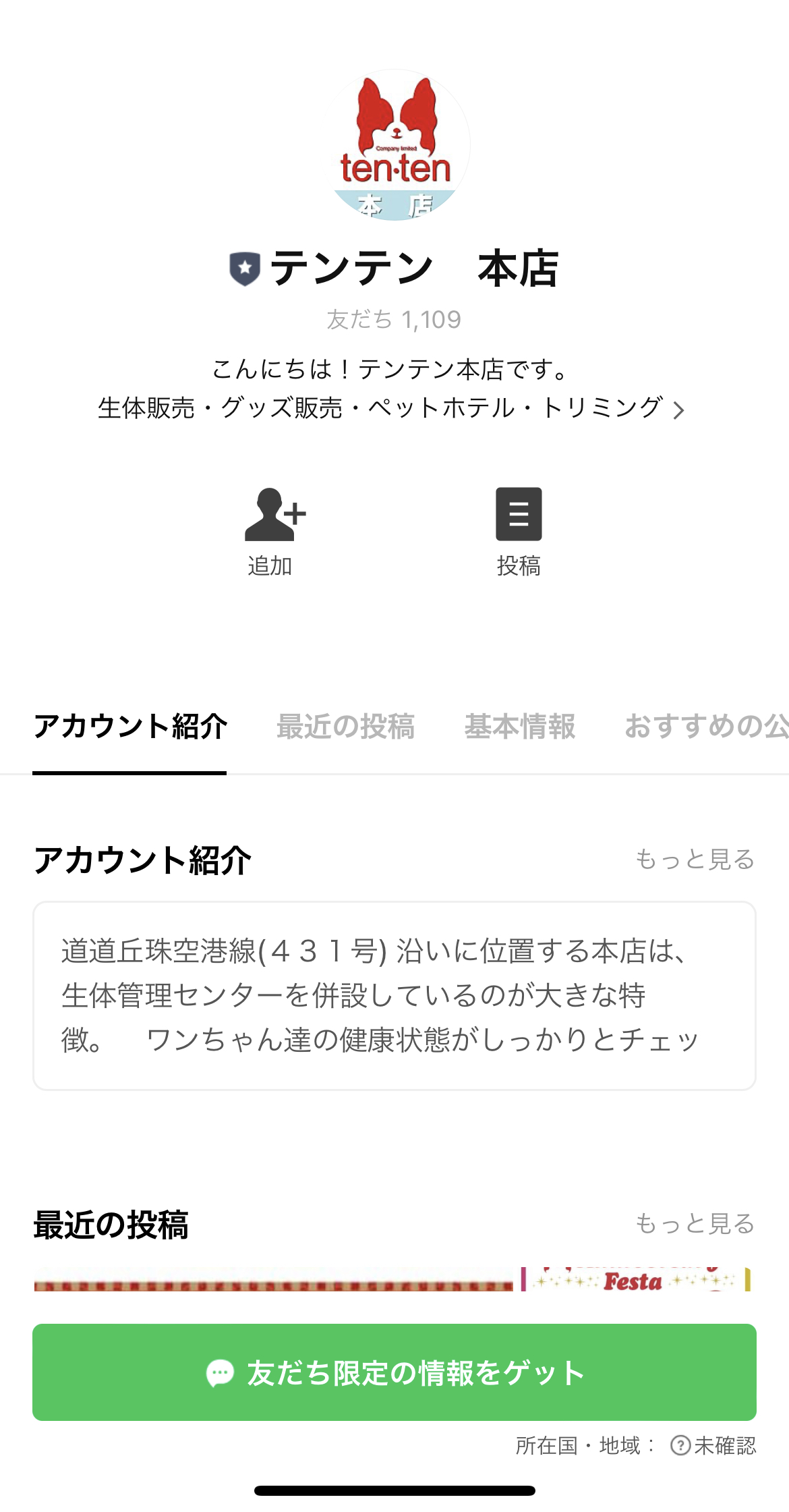Image resolution: width=789 pixels, height=1512 pixels.
Task: Tap the verified account badge icon
Action: tap(245, 268)
